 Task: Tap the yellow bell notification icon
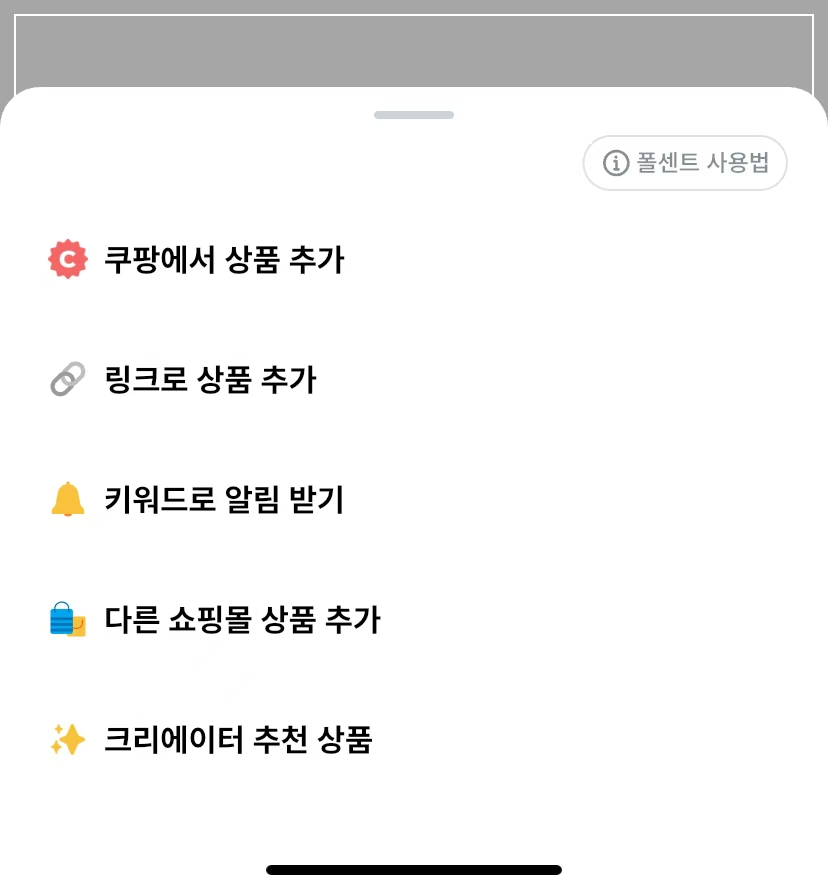tap(67, 499)
